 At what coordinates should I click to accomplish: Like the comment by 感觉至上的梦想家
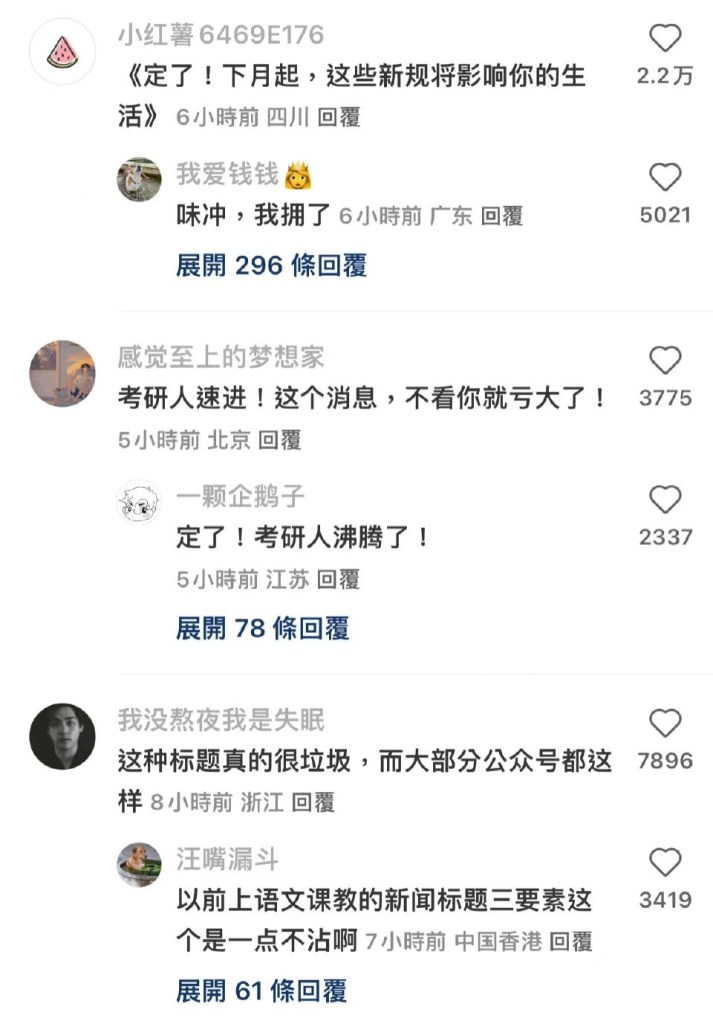point(665,361)
